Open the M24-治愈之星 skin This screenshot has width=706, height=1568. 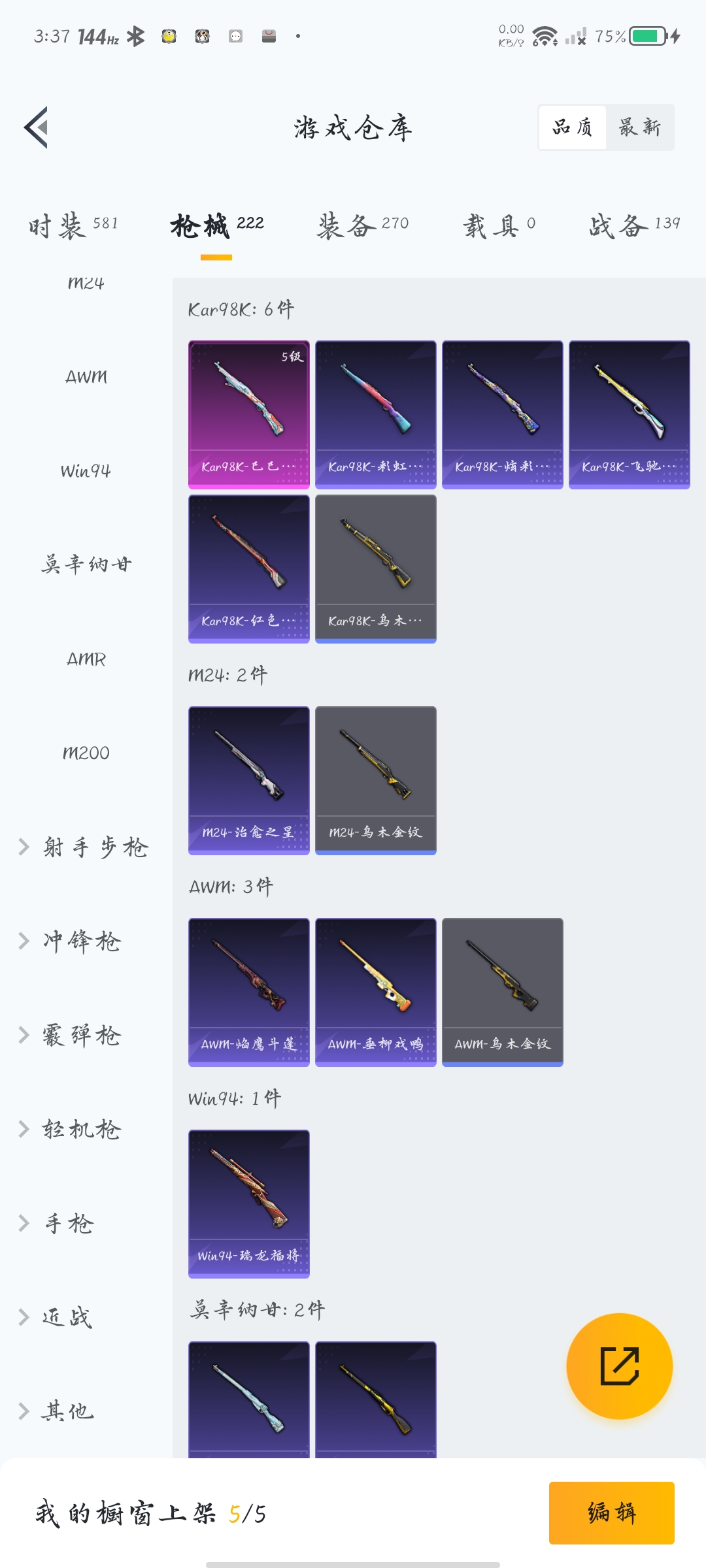[248, 779]
